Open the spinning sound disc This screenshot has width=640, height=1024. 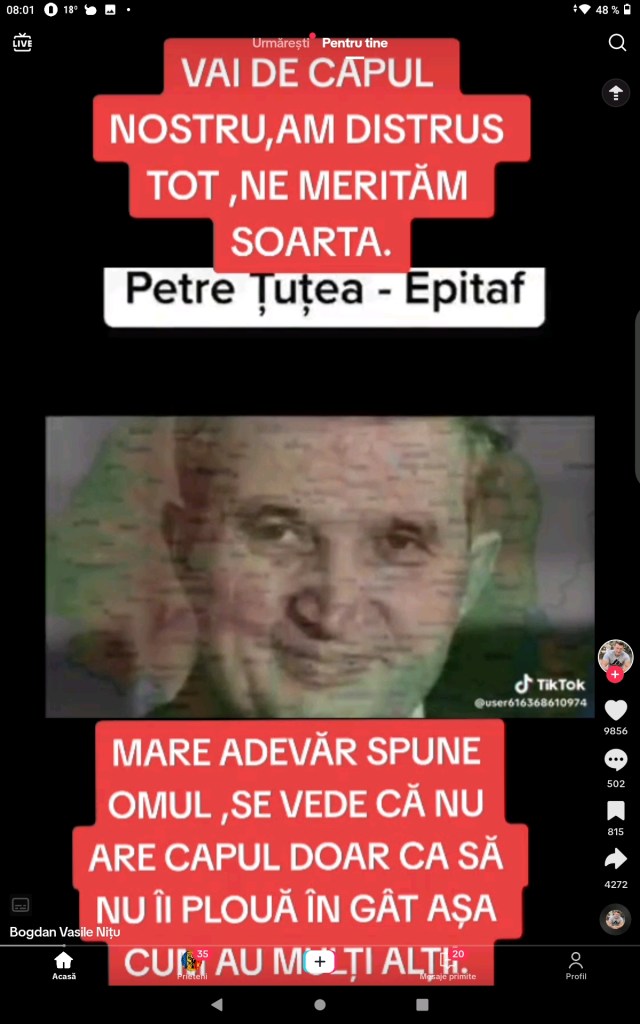click(x=616, y=919)
